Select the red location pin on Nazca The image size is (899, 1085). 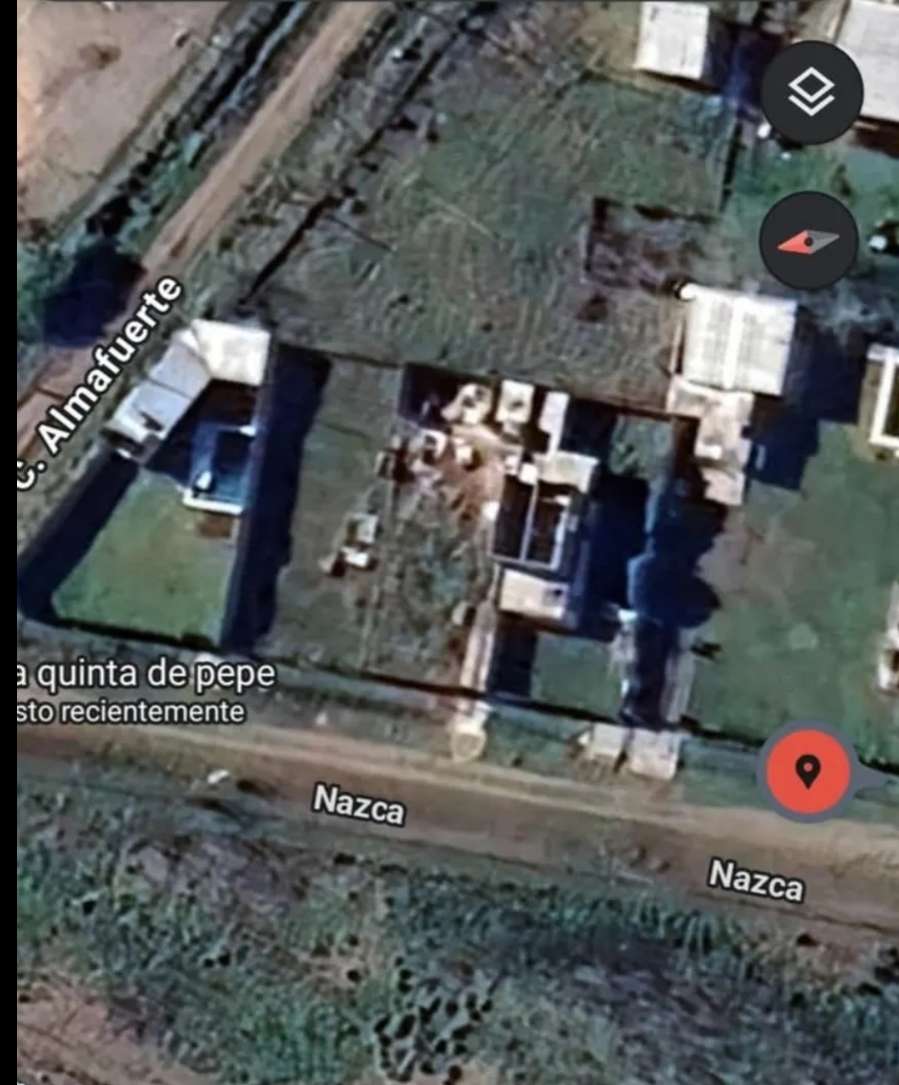tap(808, 771)
